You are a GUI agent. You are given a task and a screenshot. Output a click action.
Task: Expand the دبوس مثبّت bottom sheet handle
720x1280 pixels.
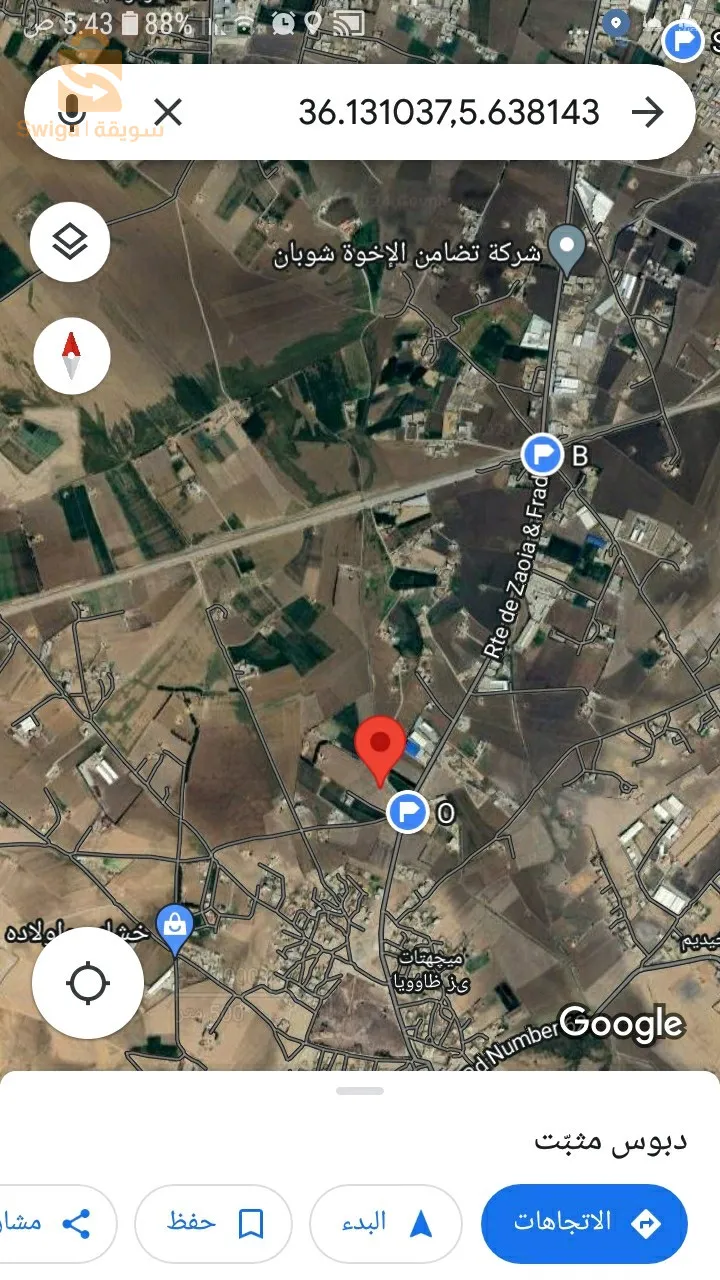pyautogui.click(x=360, y=1090)
